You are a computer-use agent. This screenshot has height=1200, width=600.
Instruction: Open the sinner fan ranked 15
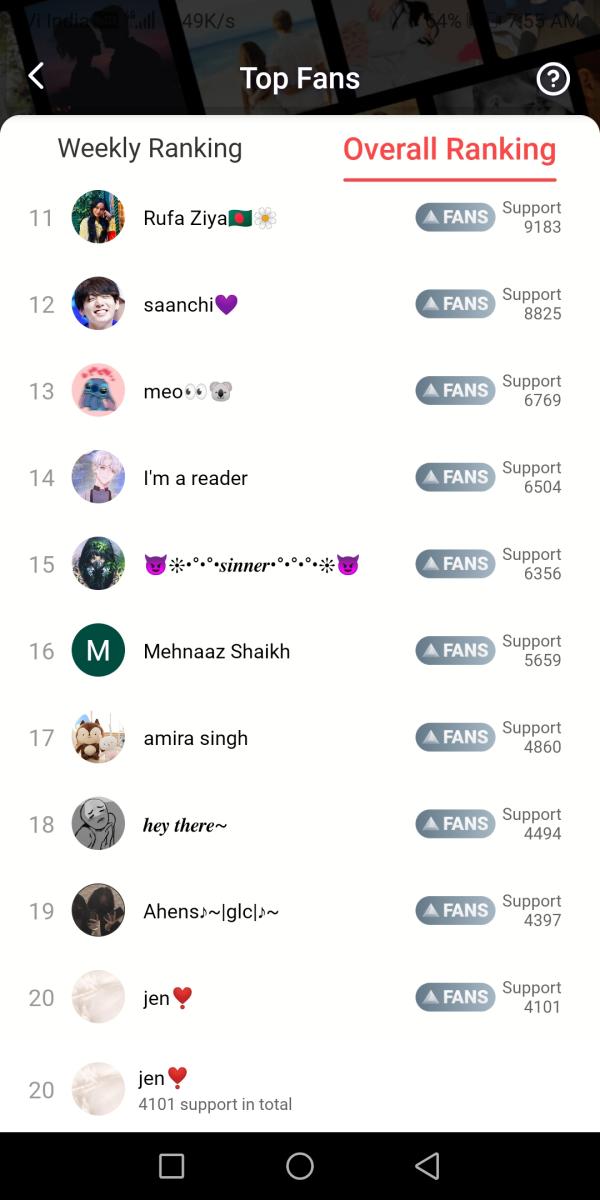click(x=251, y=565)
